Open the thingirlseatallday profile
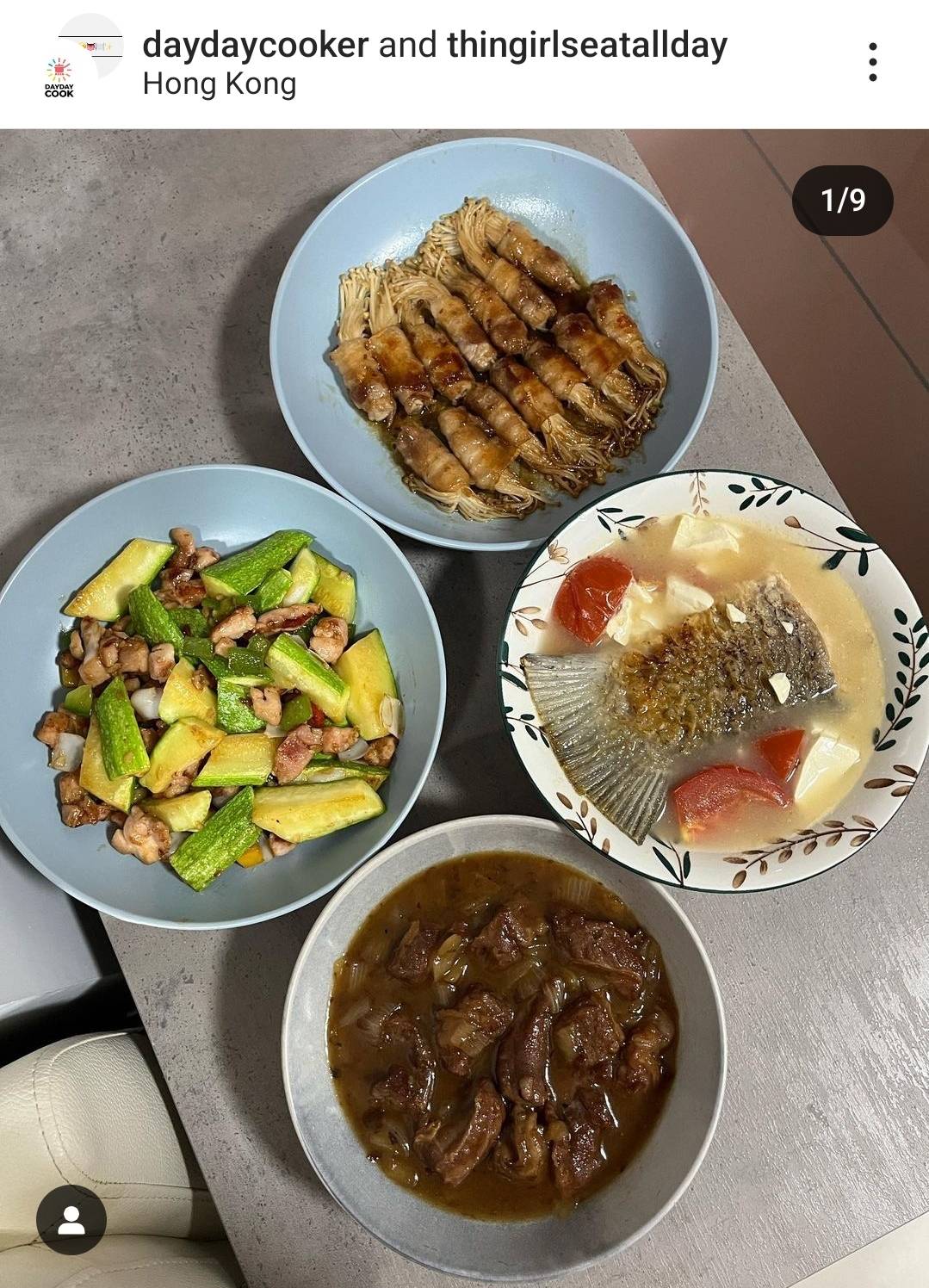This screenshot has height=1288, width=929. 587,45
